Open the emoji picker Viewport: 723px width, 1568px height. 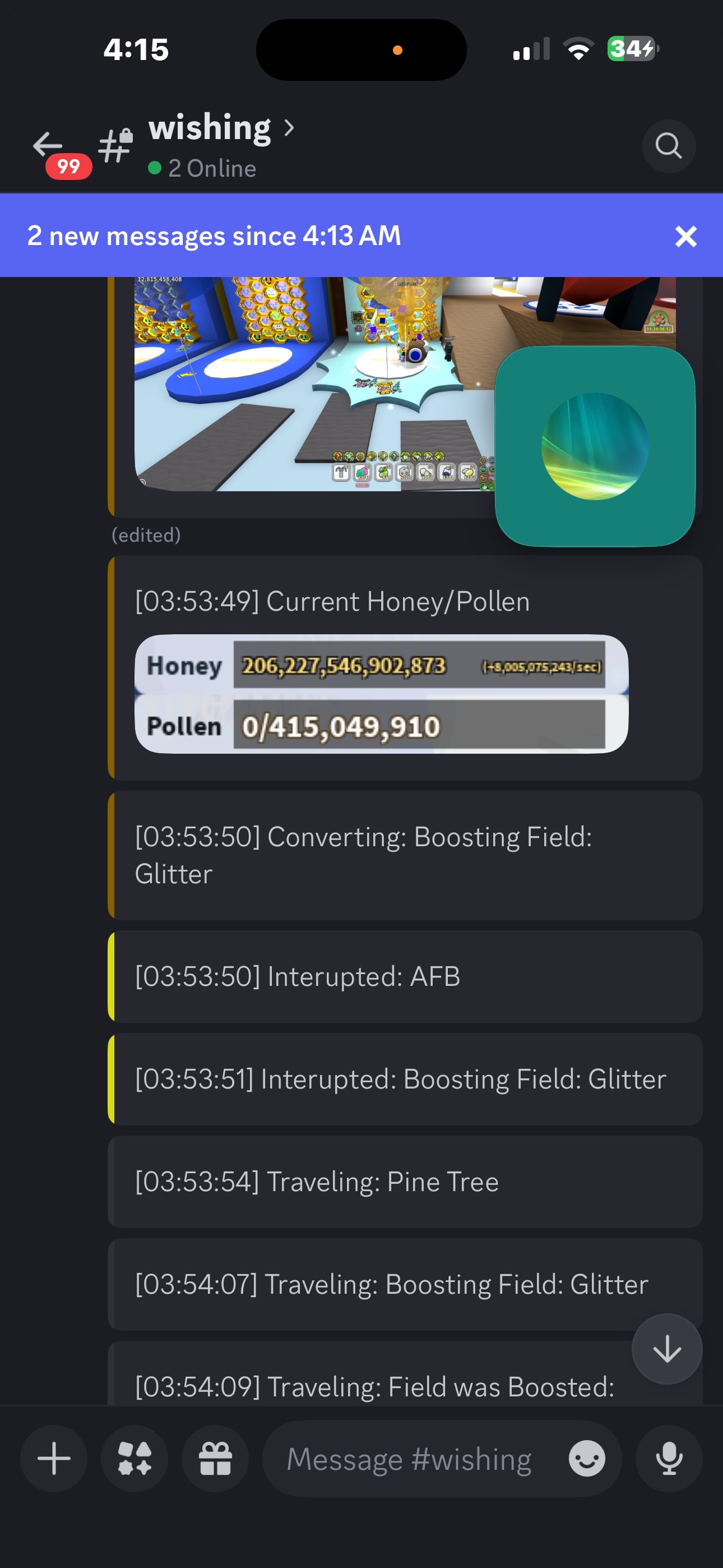coord(587,1459)
